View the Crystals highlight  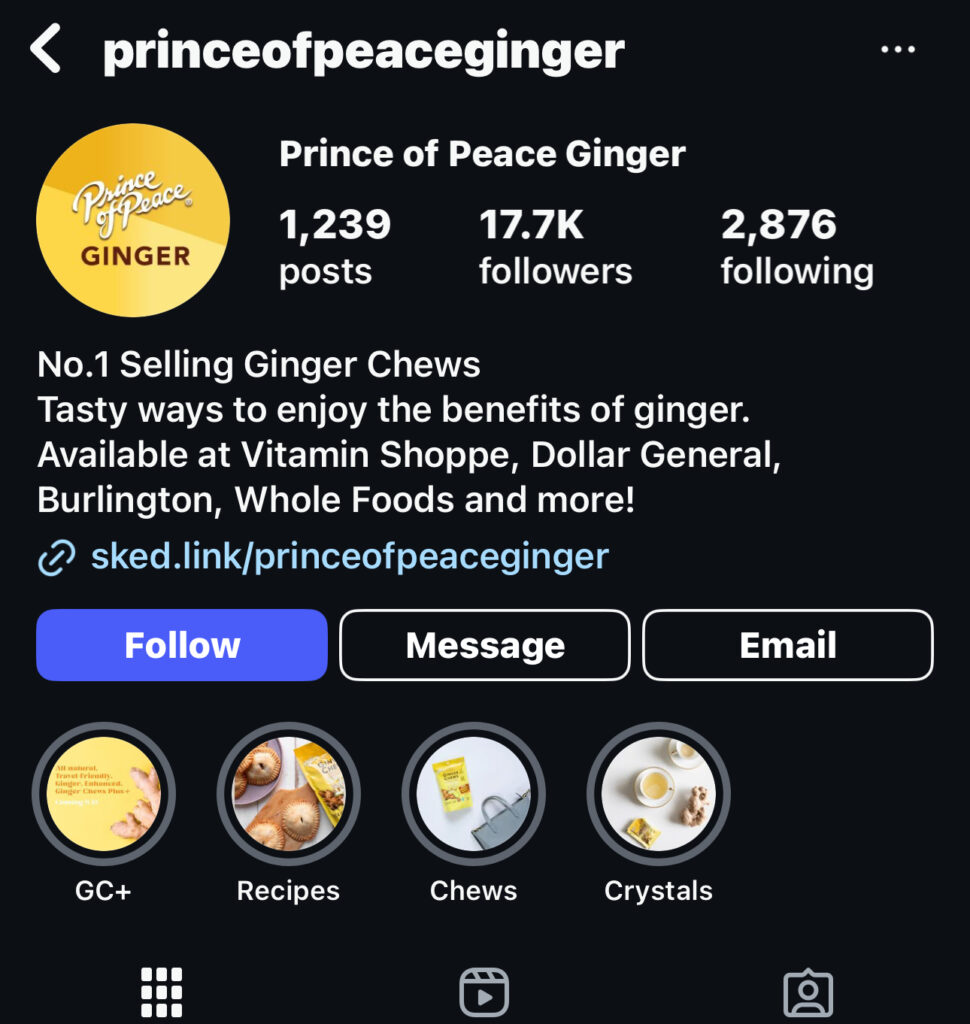658,794
